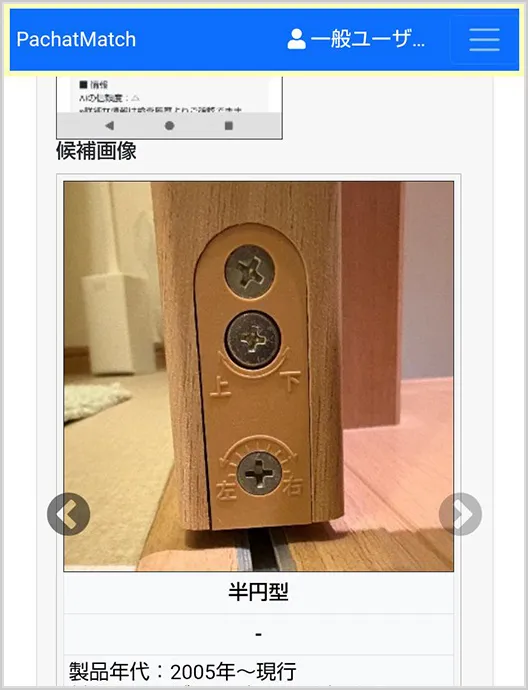The image size is (528, 690).
Task: Open the hamburger menu button
Action: pos(484,40)
